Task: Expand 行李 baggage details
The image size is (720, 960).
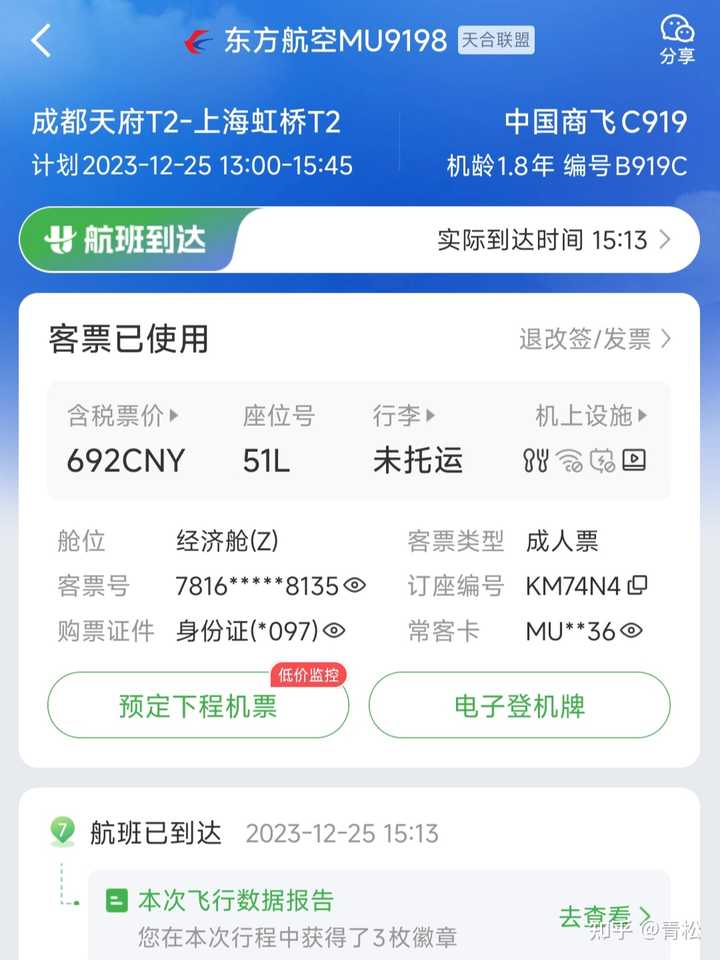Action: pyautogui.click(x=404, y=416)
